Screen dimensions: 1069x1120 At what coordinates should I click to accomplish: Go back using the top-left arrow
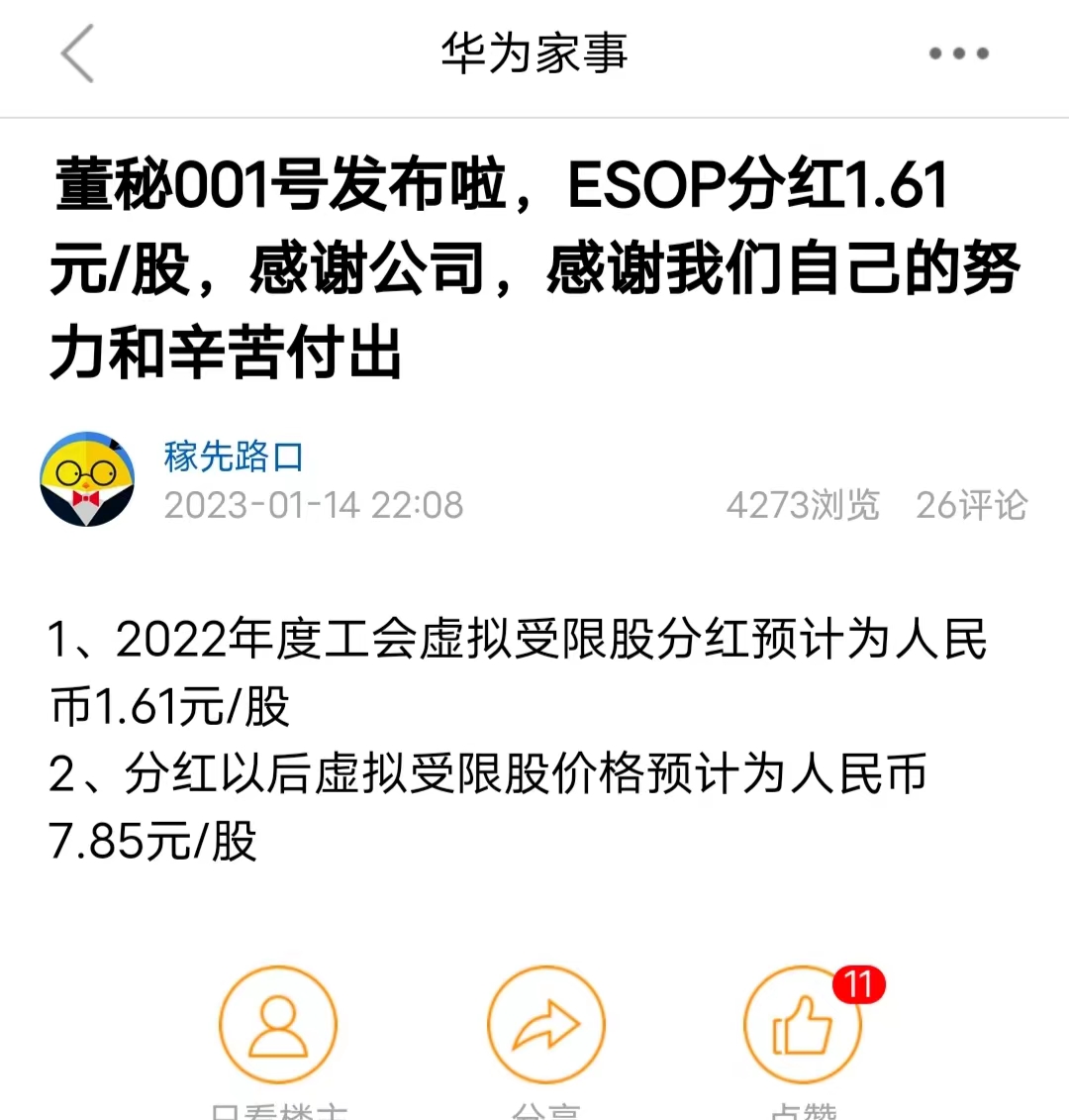tap(77, 53)
